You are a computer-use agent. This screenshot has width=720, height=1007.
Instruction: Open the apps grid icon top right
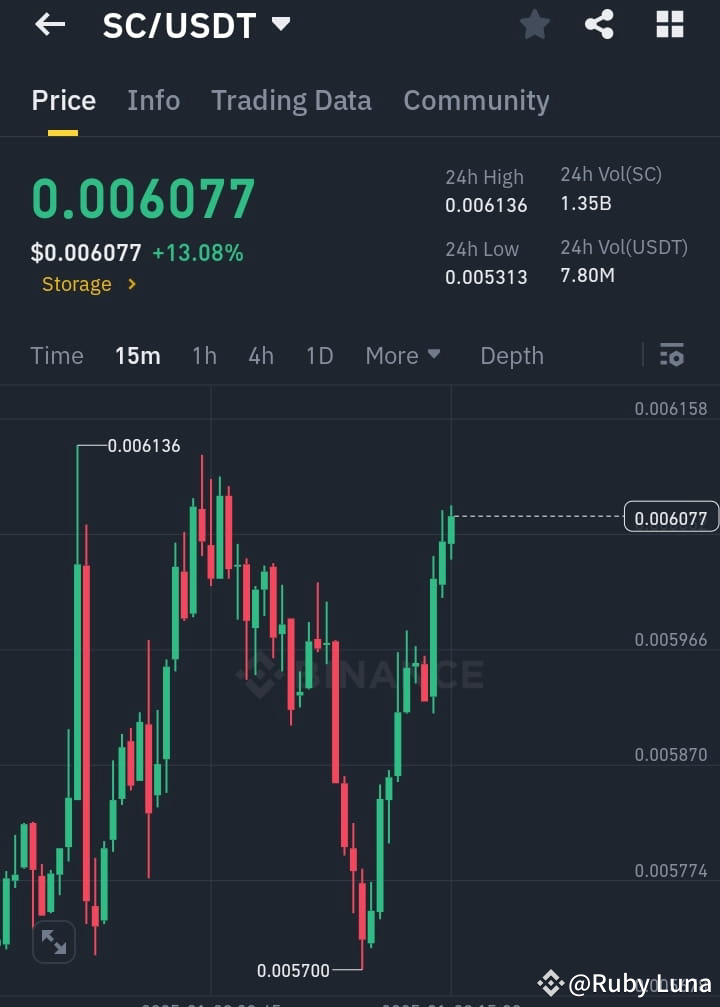[x=669, y=24]
